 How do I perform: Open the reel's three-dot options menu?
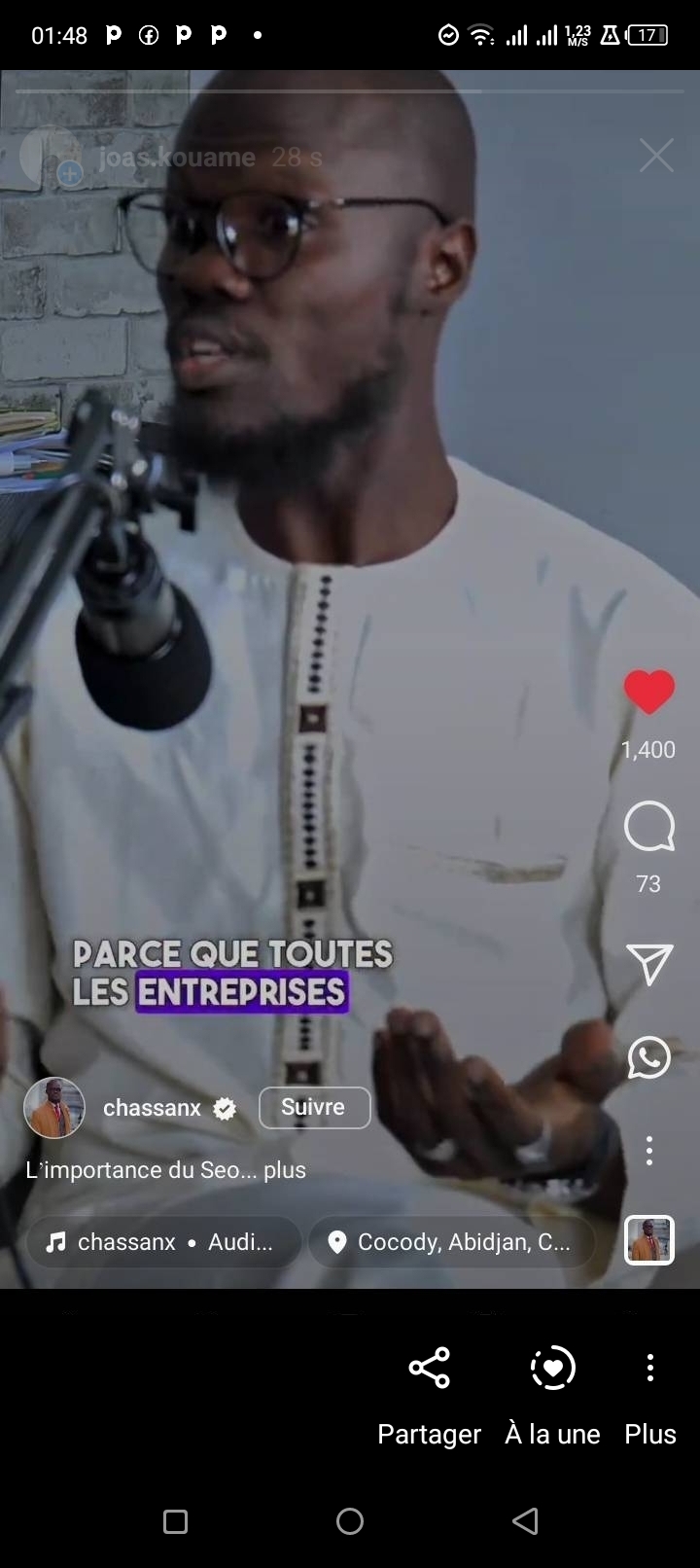point(648,1151)
